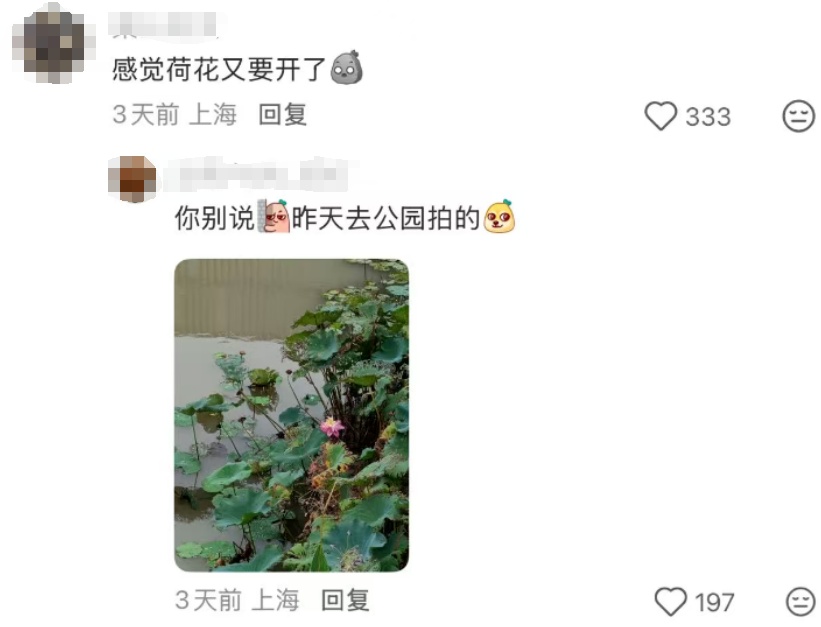Image resolution: width=821 pixels, height=627 pixels.
Task: Open the lotus pond photo in reply
Action: point(291,415)
